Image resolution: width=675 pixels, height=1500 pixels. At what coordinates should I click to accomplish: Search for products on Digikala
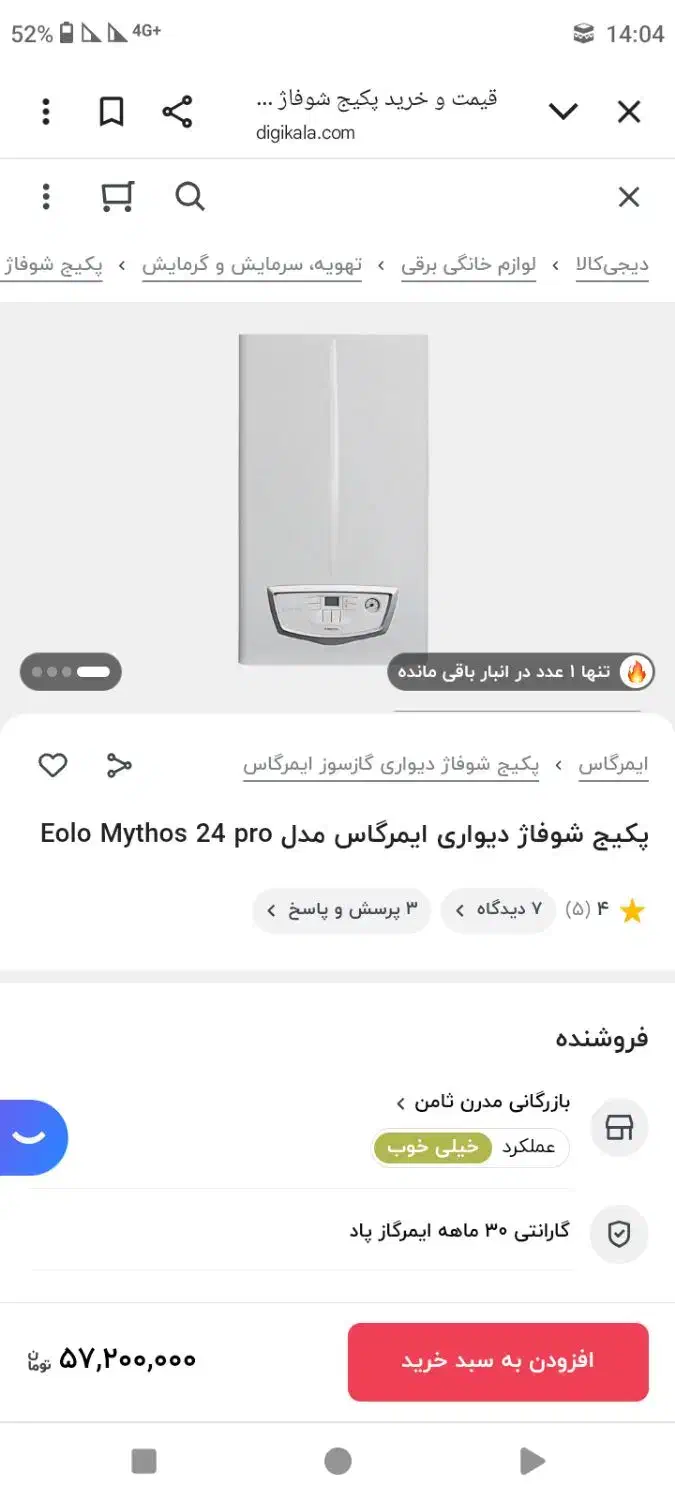(x=189, y=197)
